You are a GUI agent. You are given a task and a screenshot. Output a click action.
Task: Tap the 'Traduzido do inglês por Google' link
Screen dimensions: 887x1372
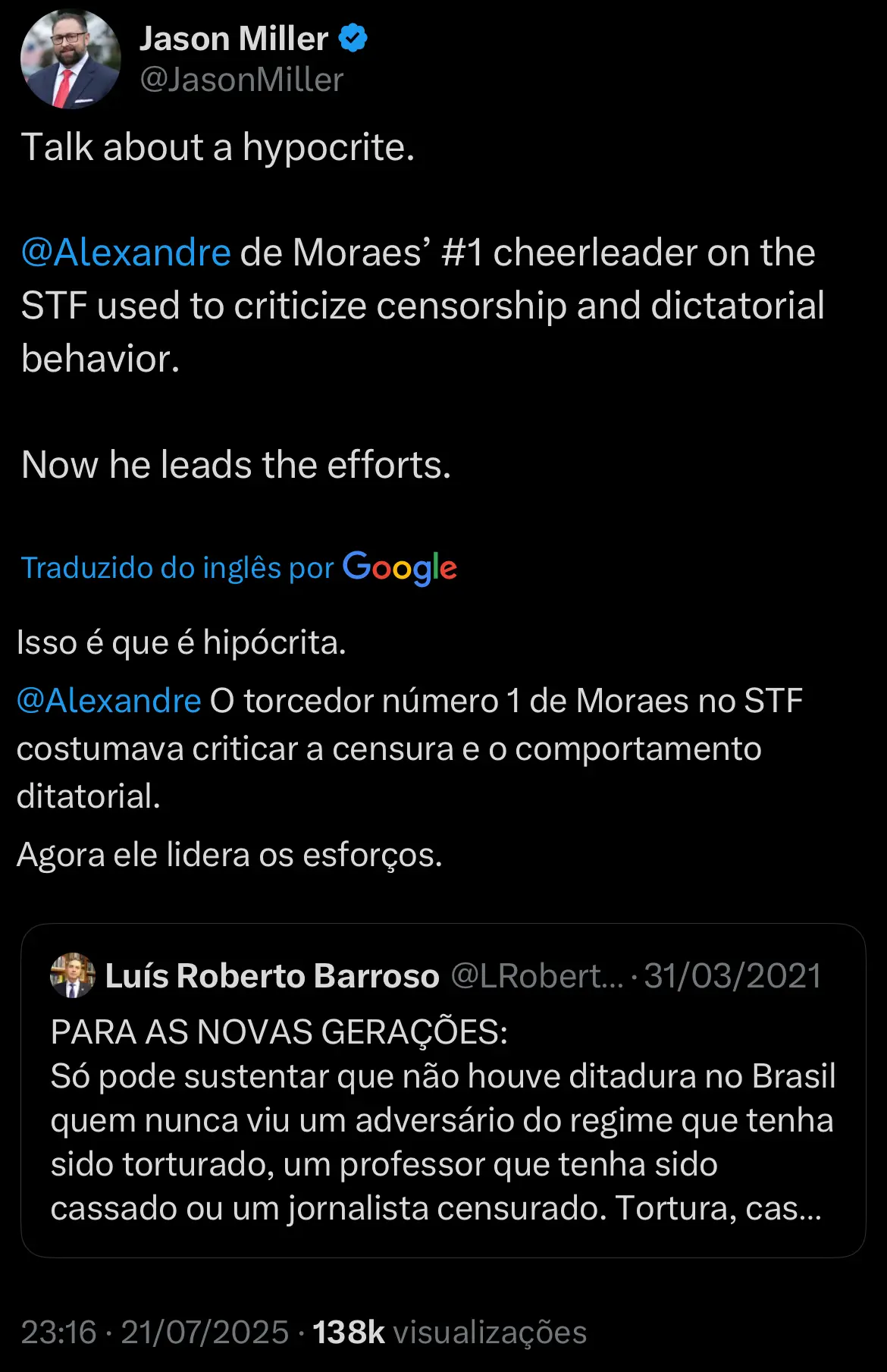coord(238,567)
